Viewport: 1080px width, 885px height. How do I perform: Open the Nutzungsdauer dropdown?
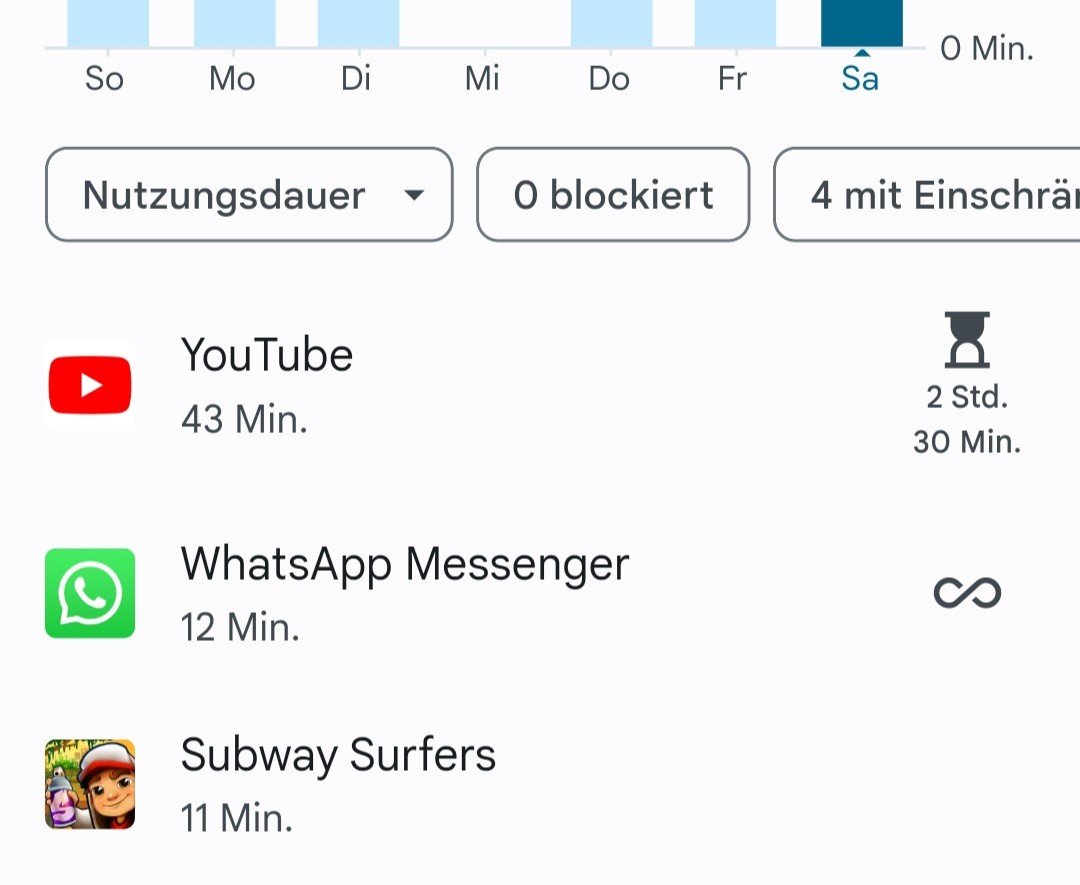click(249, 195)
